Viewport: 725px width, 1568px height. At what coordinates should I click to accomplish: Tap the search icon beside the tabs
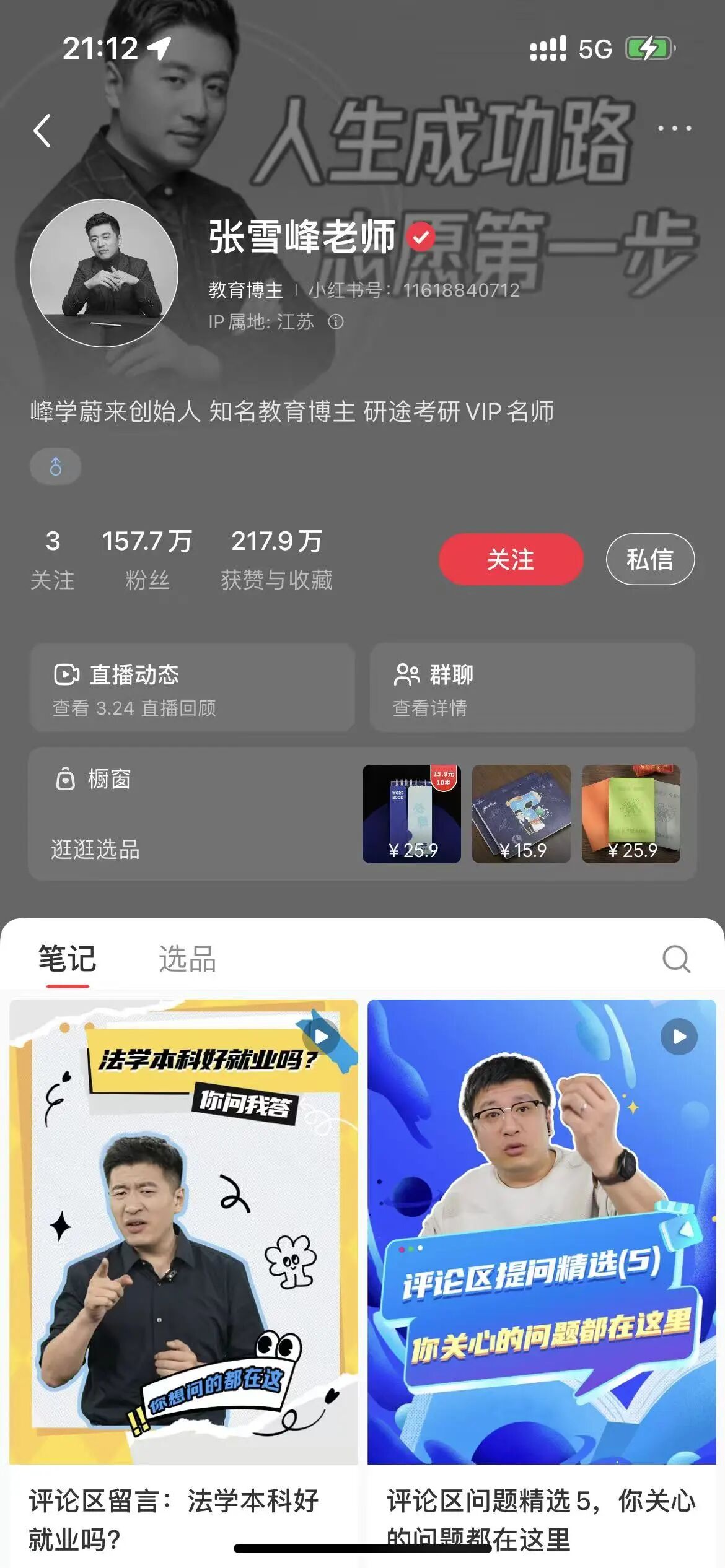click(675, 959)
